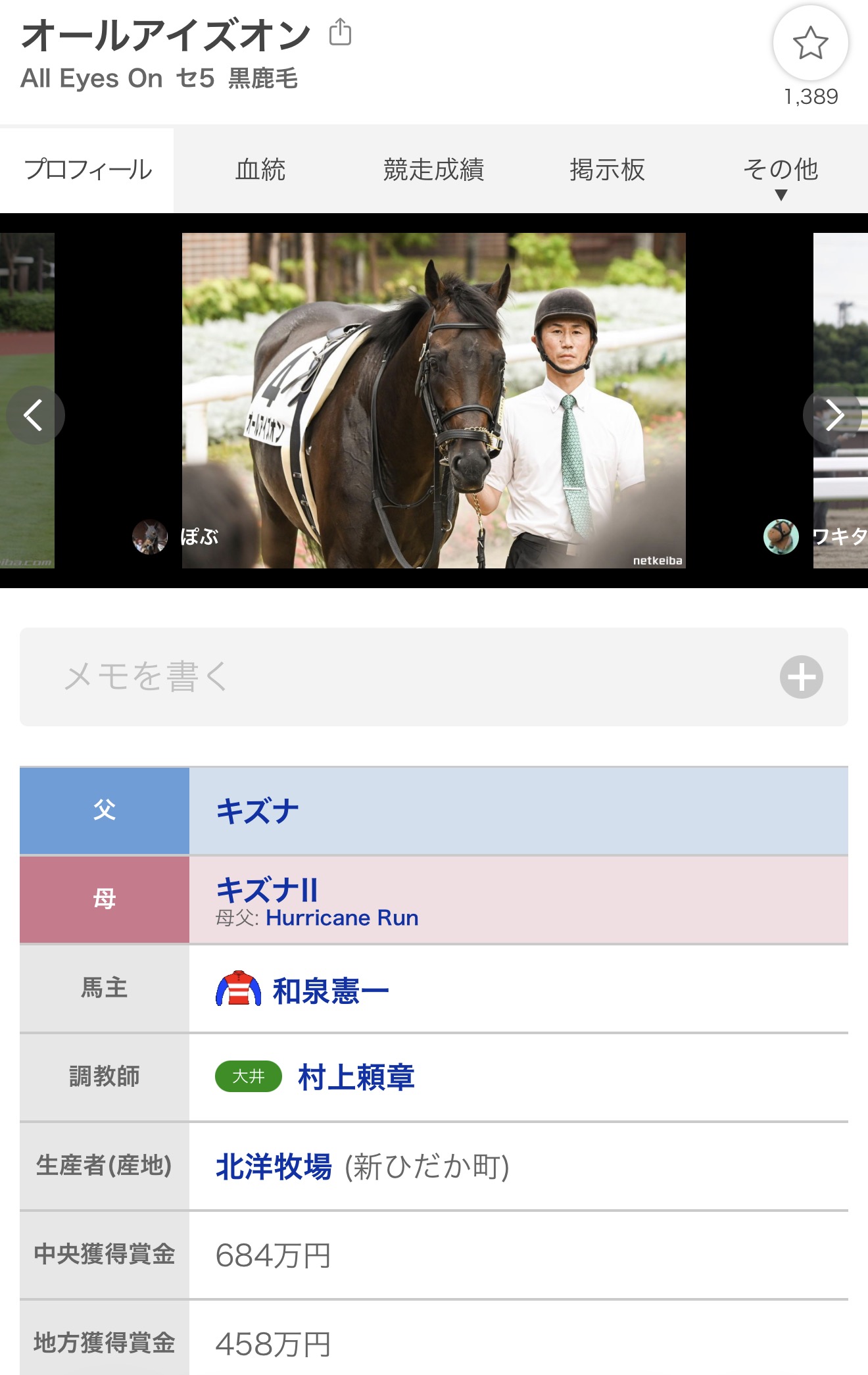View owner 和泉憲一 page
868x1375 pixels.
coord(330,990)
